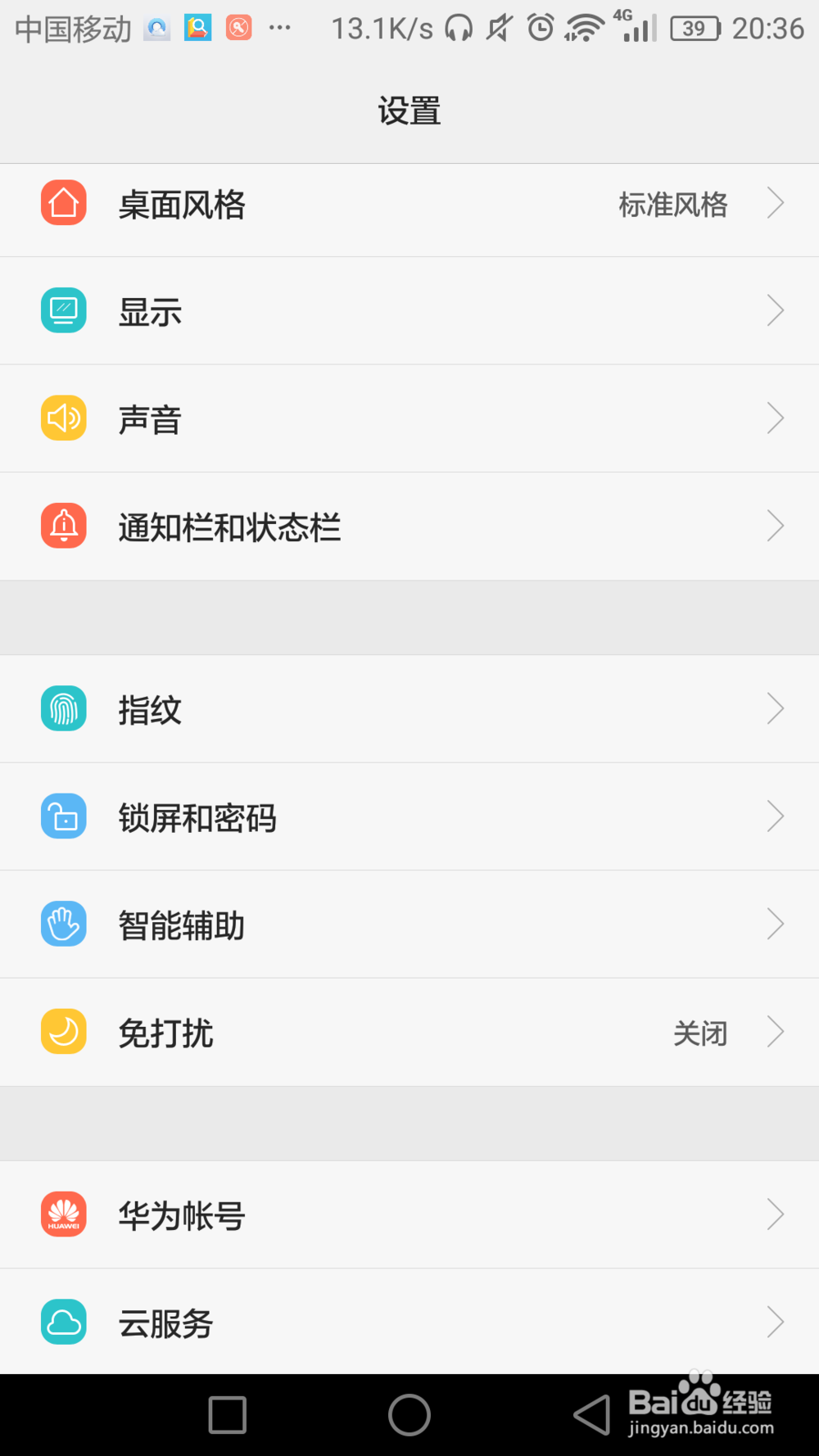The height and width of the screenshot is (1456, 819).
Task: Go to 声音 sound settings
Action: [409, 419]
